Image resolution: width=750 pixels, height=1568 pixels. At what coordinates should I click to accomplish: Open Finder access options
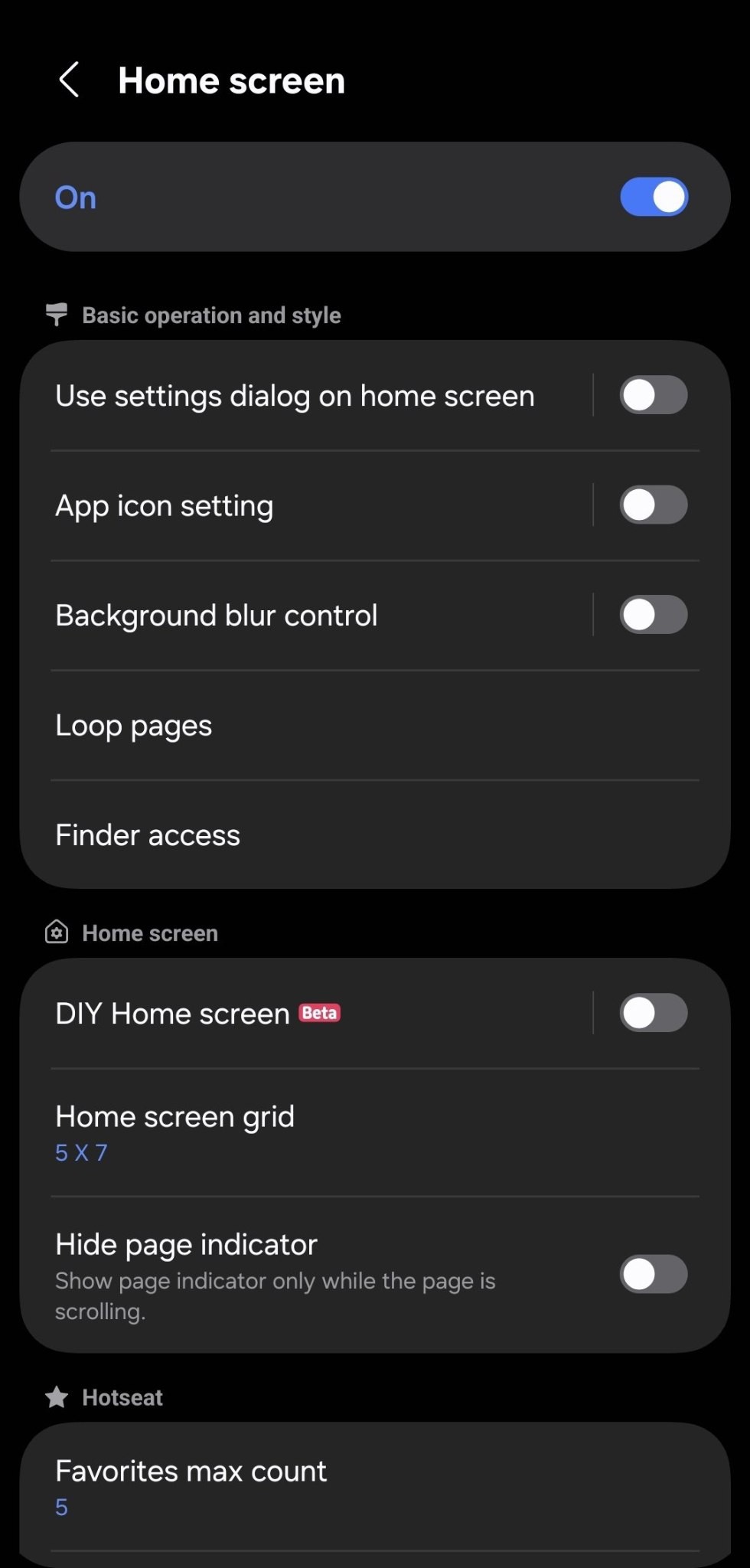click(375, 835)
